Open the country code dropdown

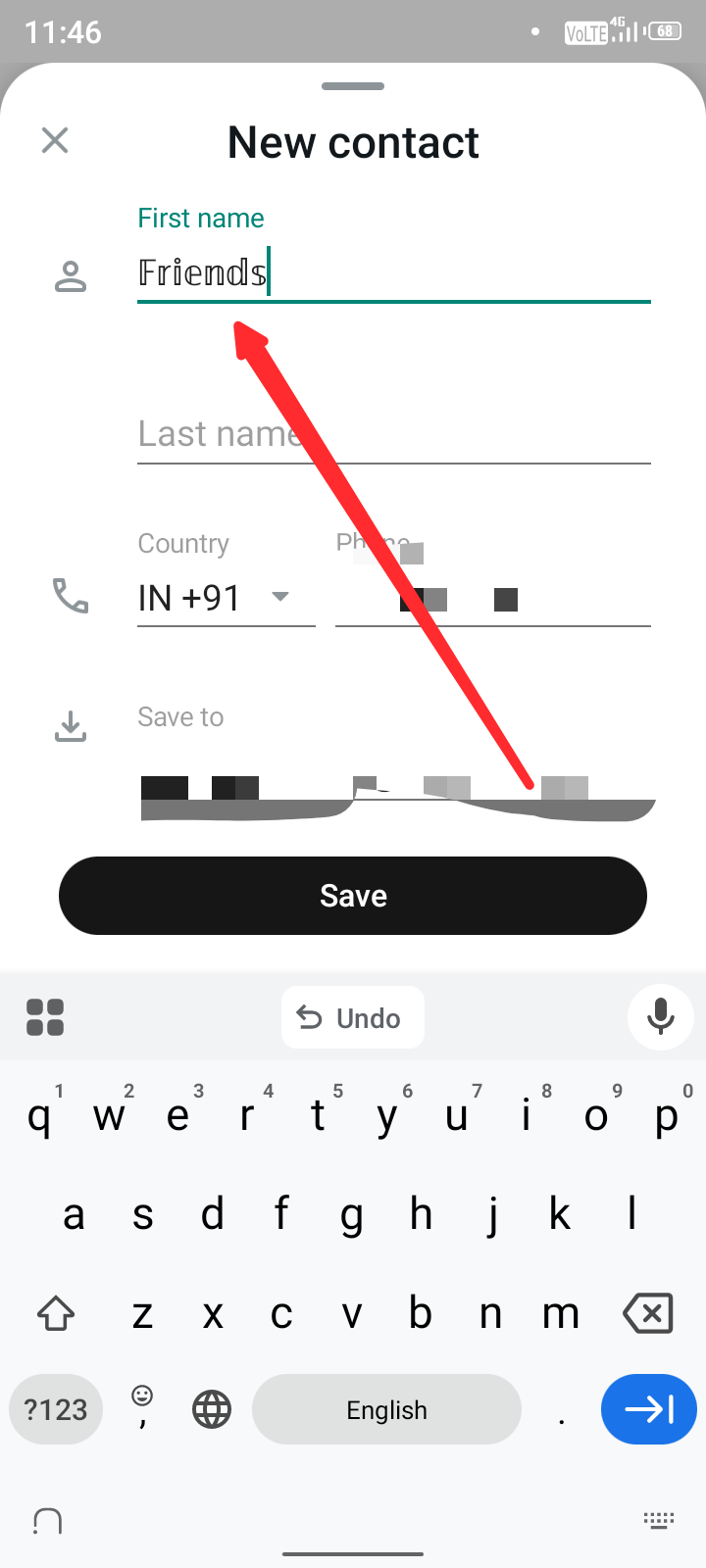pos(226,597)
